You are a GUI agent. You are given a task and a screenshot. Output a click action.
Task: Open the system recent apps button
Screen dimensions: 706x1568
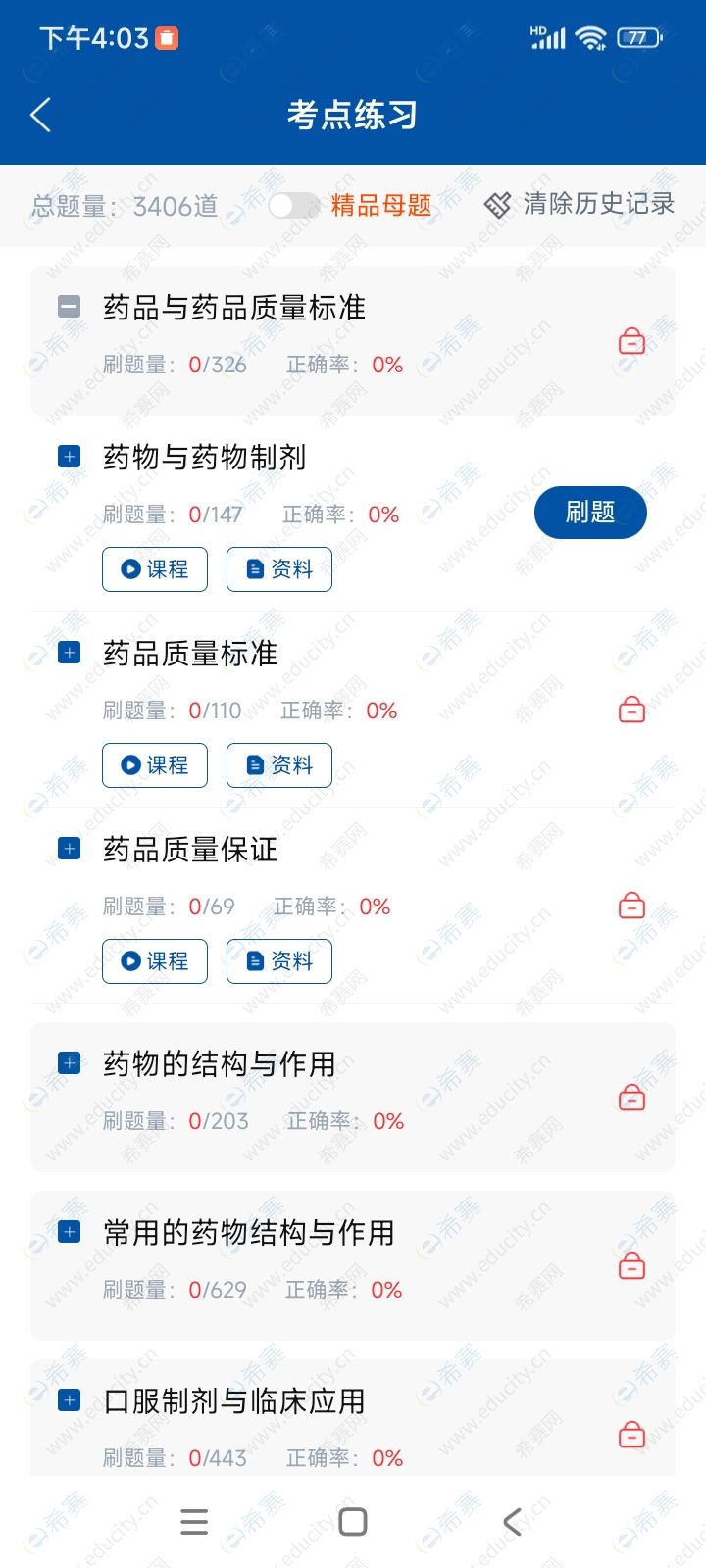[194, 1522]
